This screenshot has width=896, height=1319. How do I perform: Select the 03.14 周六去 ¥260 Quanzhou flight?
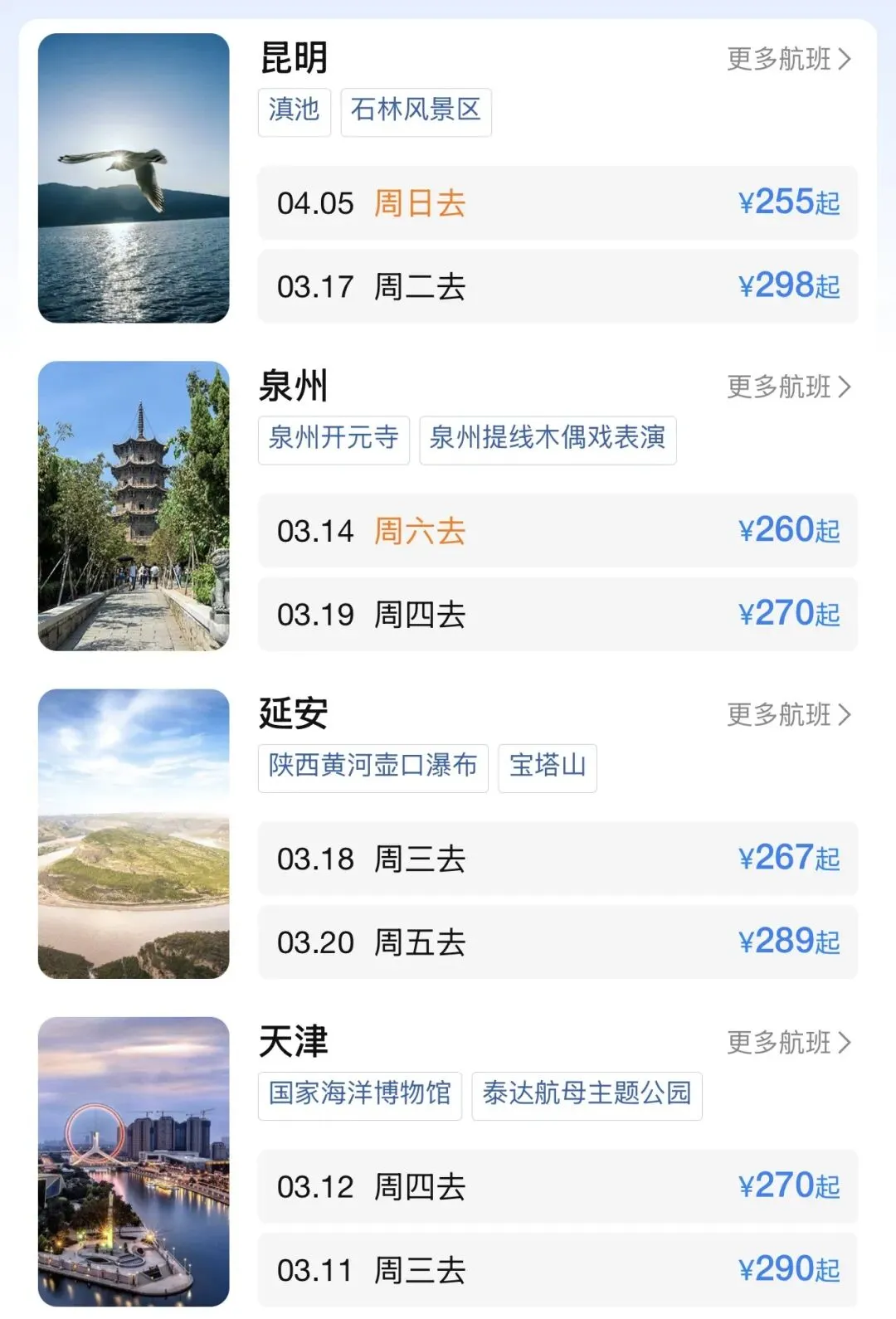pyautogui.click(x=558, y=531)
